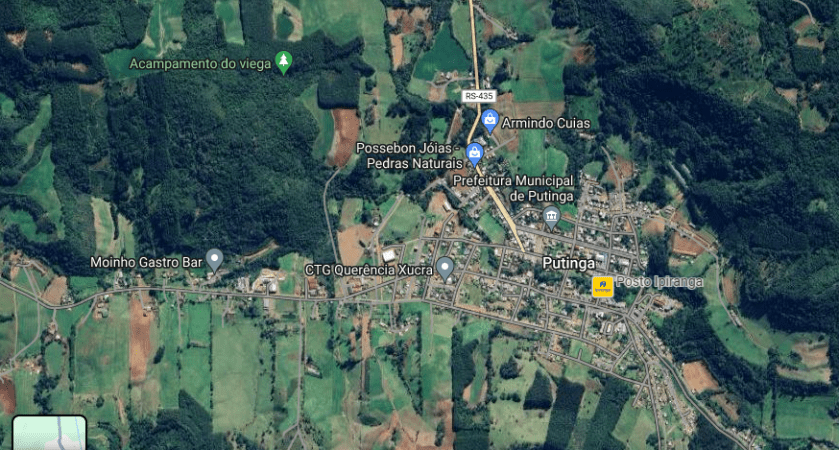Open the Acampamento do viega map marker
The height and width of the screenshot is (450, 839).
pos(284,62)
